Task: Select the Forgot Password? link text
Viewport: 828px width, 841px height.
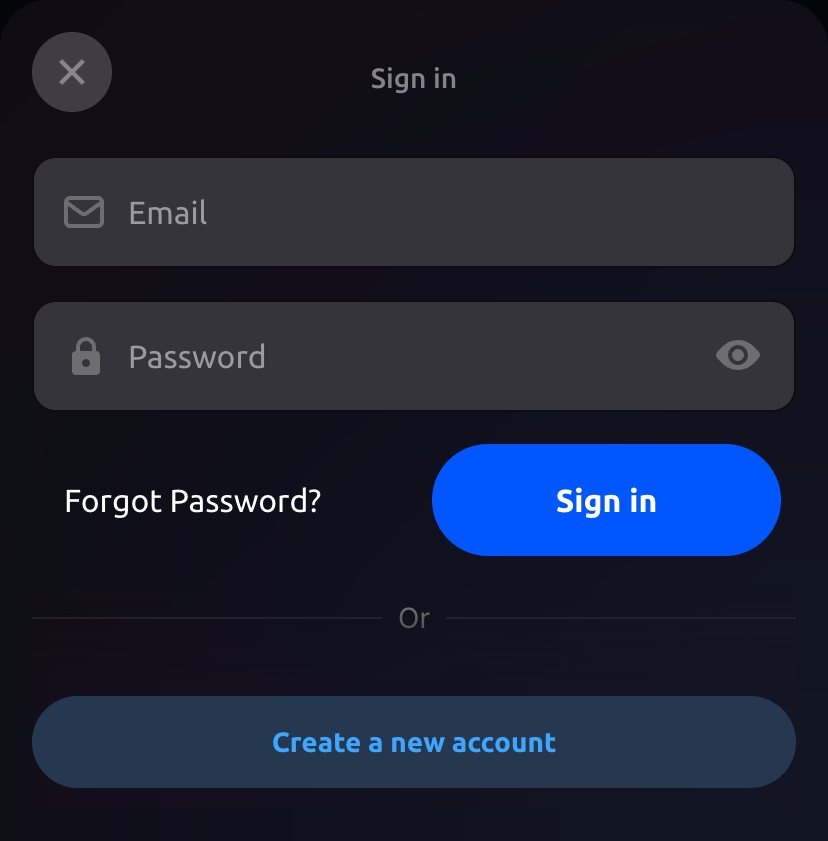Action: [192, 501]
